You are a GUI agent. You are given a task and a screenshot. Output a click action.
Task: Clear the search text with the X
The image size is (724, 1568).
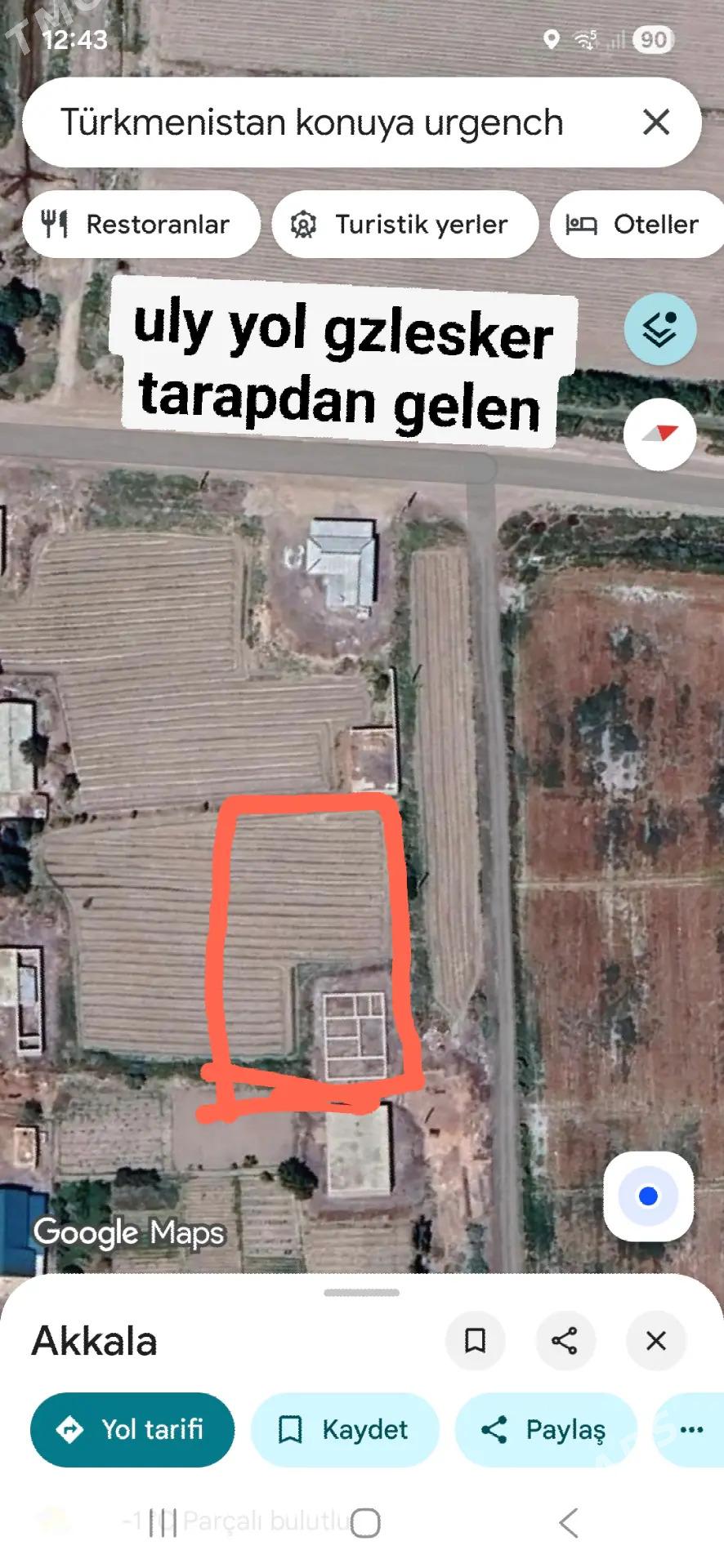pos(656,122)
